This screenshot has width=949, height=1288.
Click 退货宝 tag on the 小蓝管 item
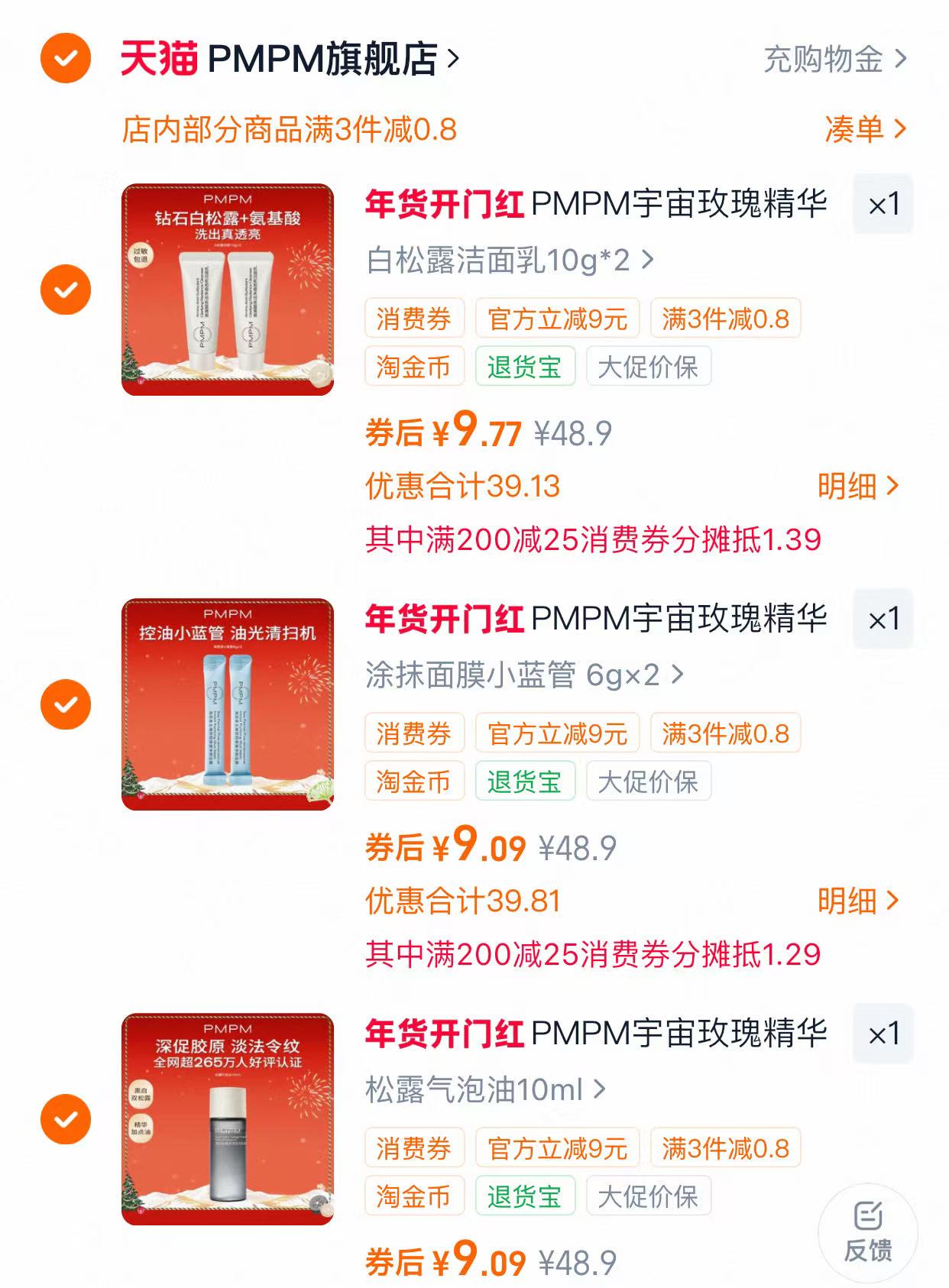coord(526,781)
